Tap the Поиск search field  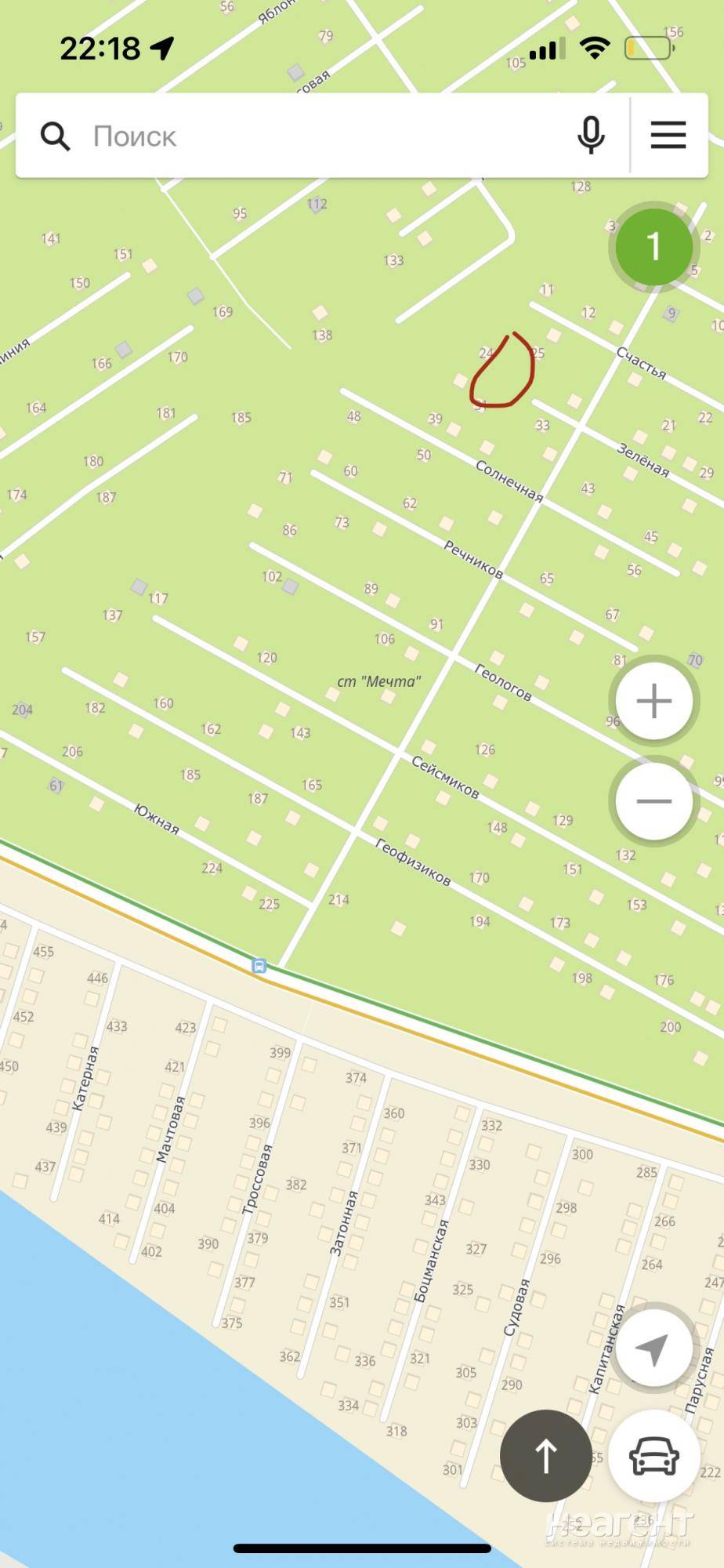[313, 136]
